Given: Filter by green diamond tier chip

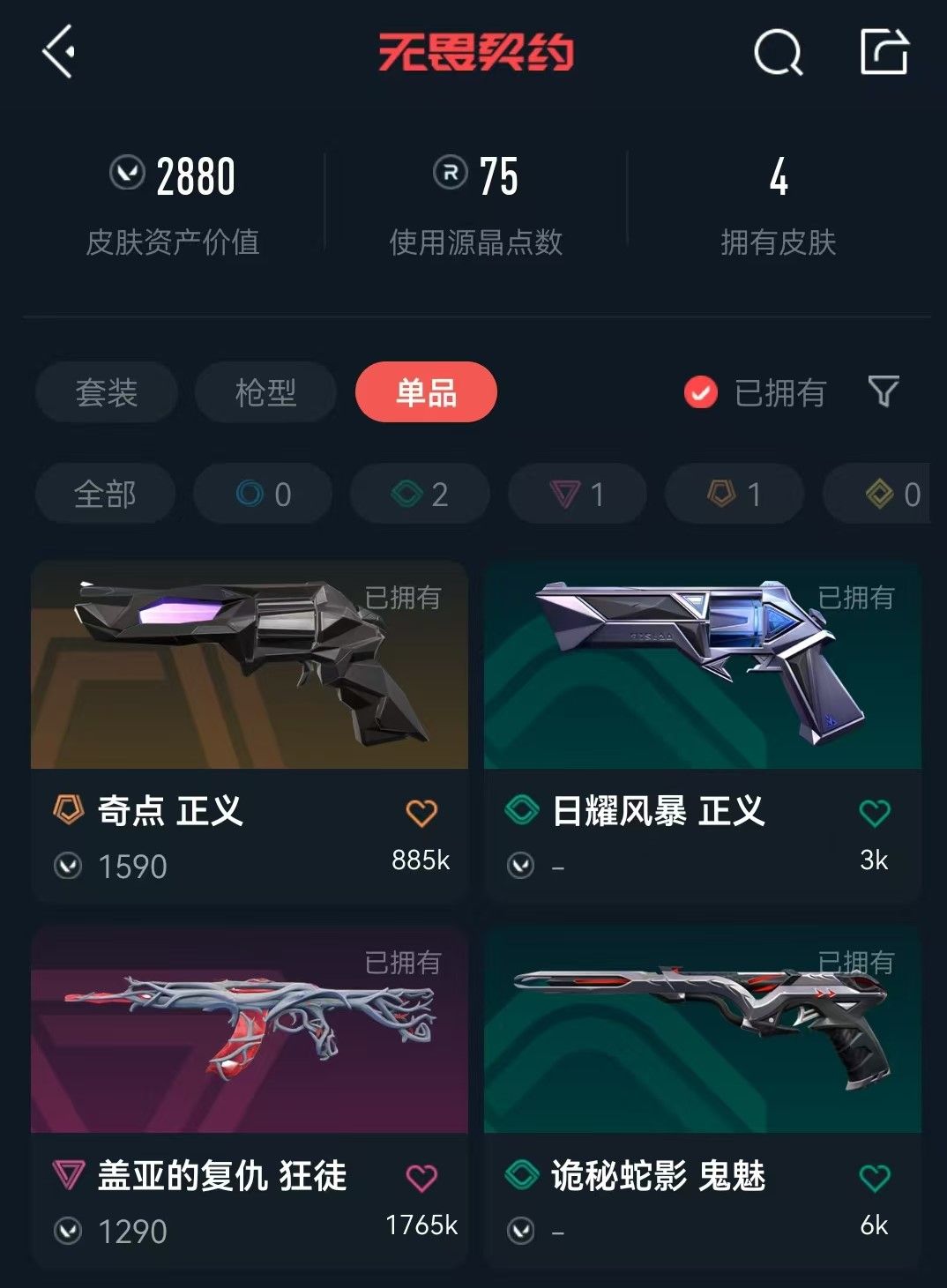Looking at the screenshot, I should (x=420, y=494).
